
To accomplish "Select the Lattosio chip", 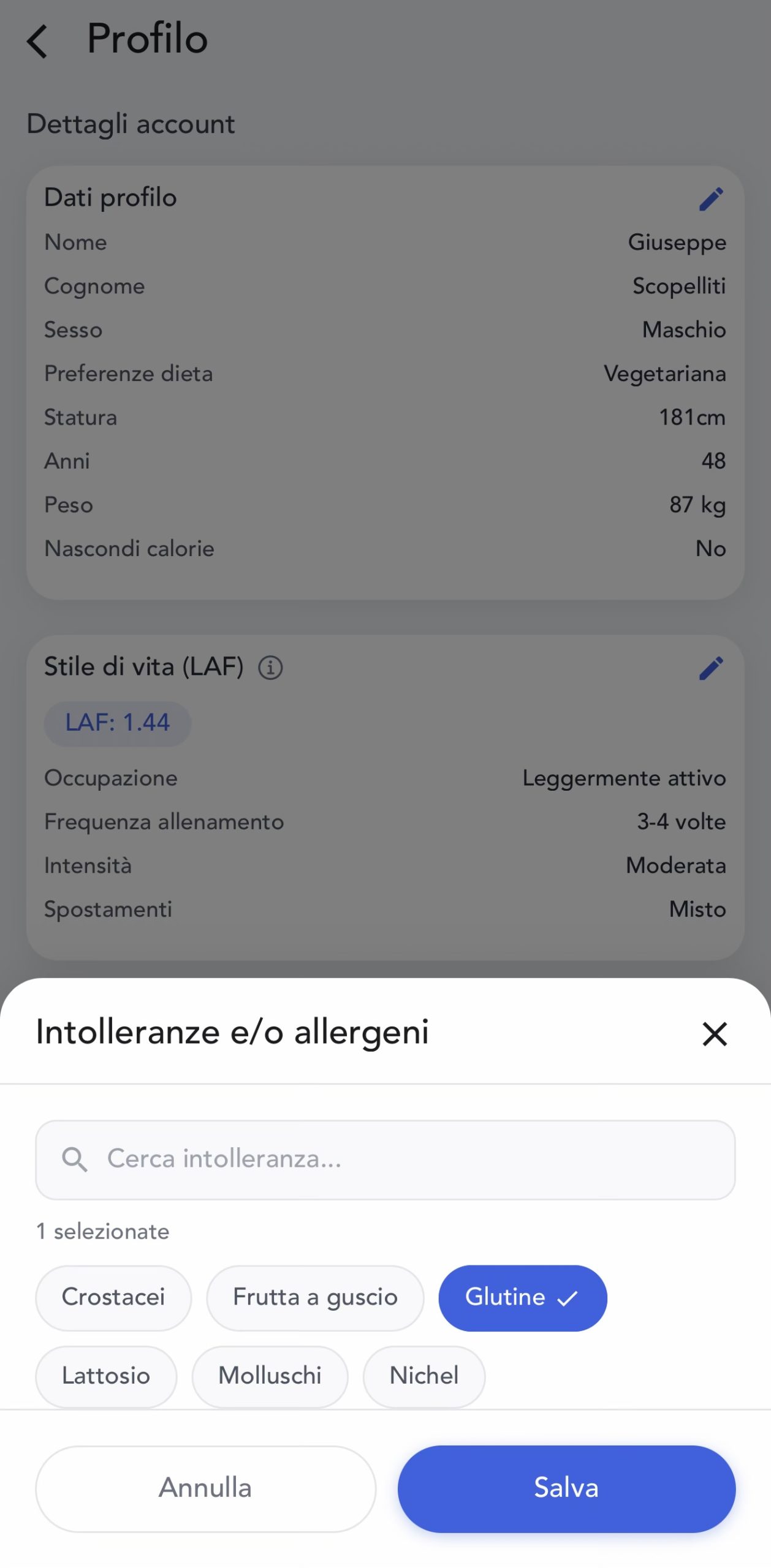I will [x=106, y=1376].
